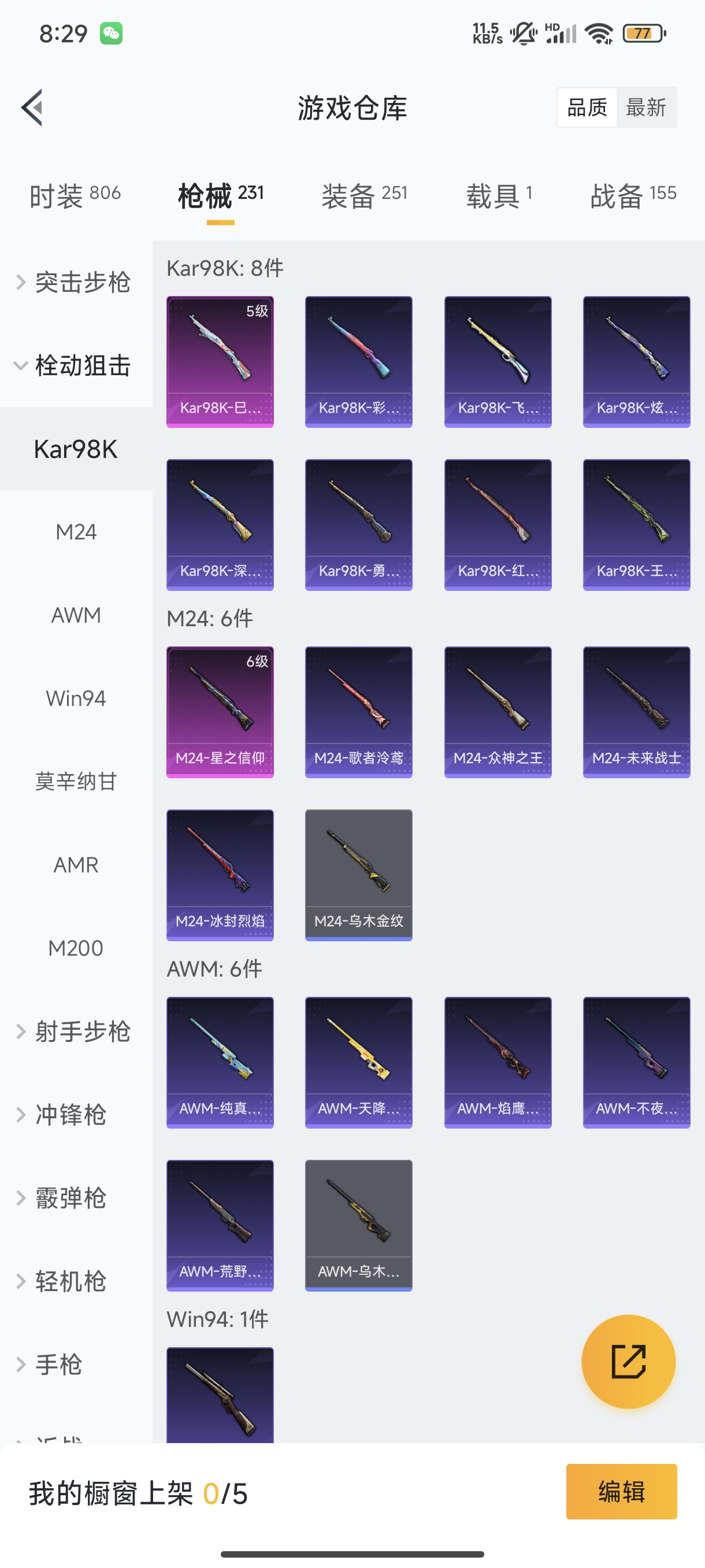
Task: Open the M24-星之信仰 skin
Action: coord(220,712)
